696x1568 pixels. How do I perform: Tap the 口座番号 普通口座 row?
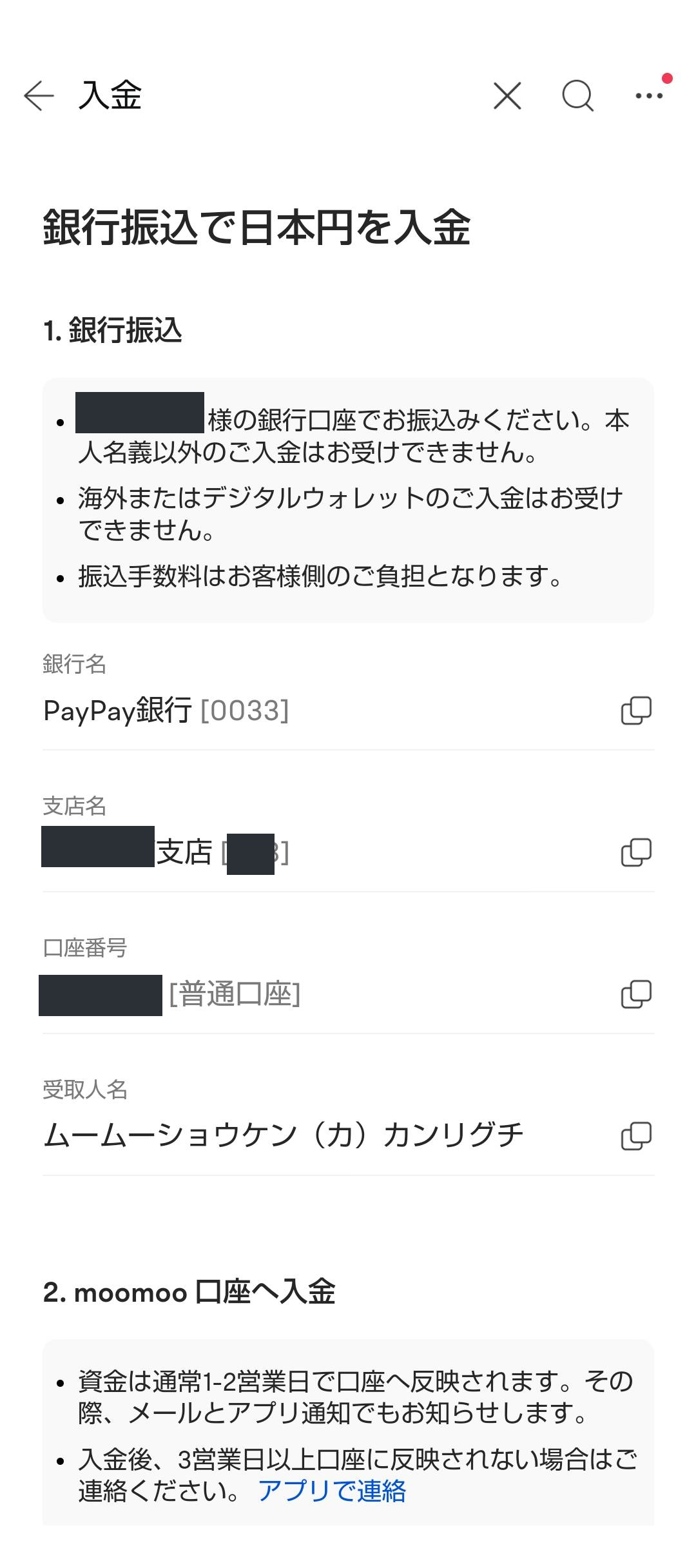coord(171,994)
